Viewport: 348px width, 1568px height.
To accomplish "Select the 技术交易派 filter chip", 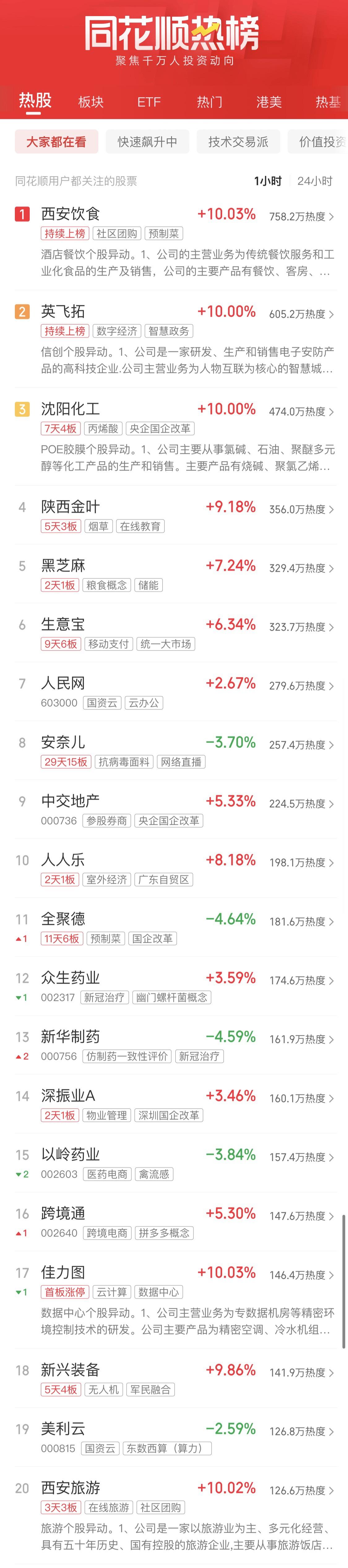I will [x=238, y=142].
